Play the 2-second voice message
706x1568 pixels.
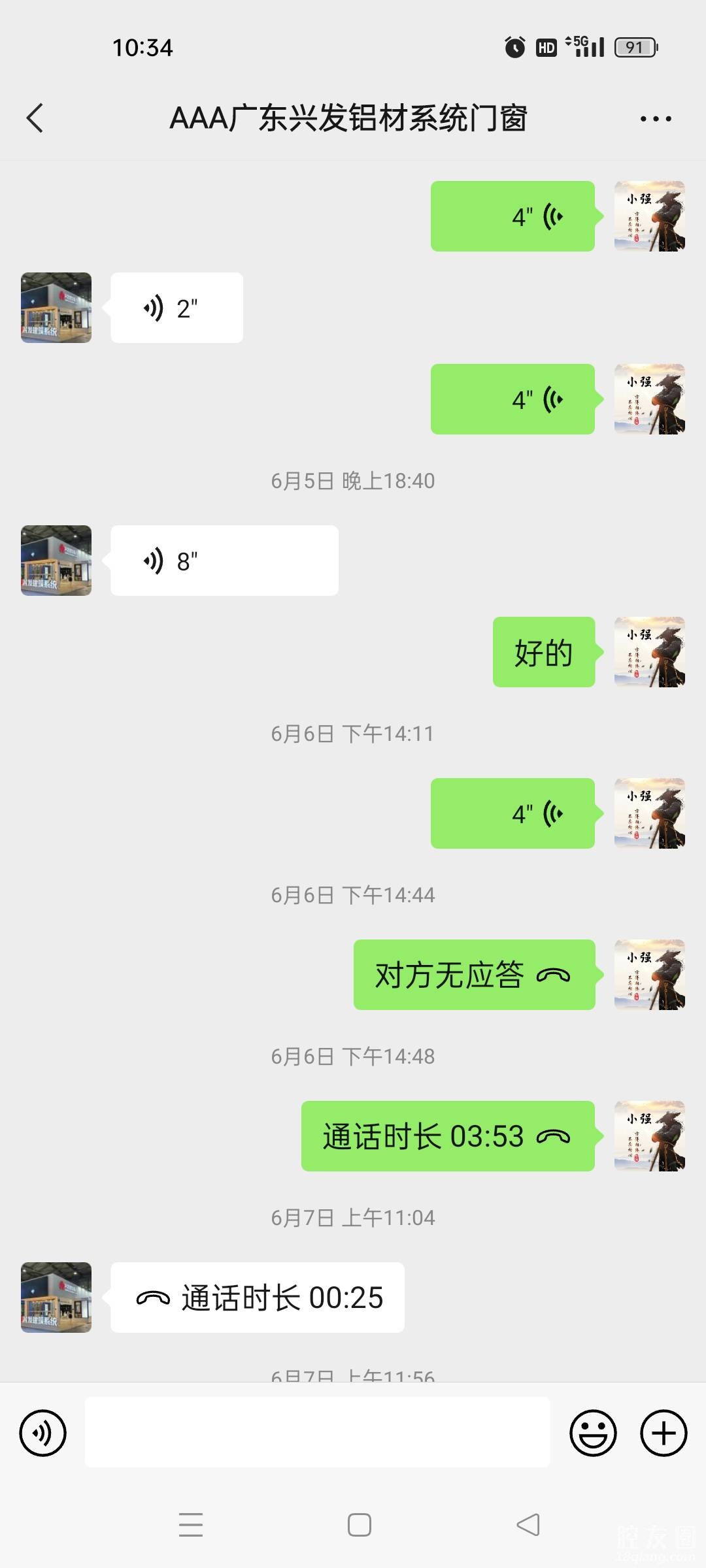[x=176, y=308]
